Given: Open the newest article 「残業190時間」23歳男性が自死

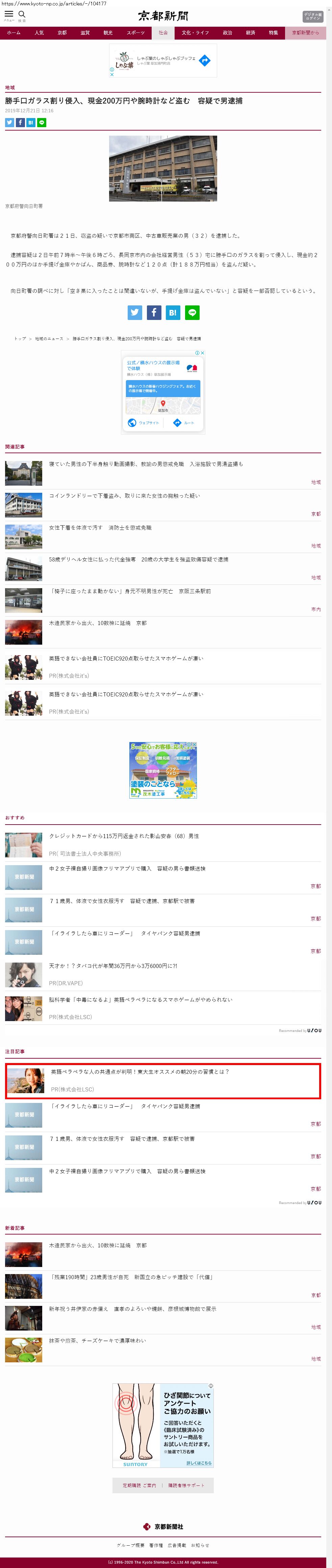Looking at the screenshot, I should click(131, 1277).
